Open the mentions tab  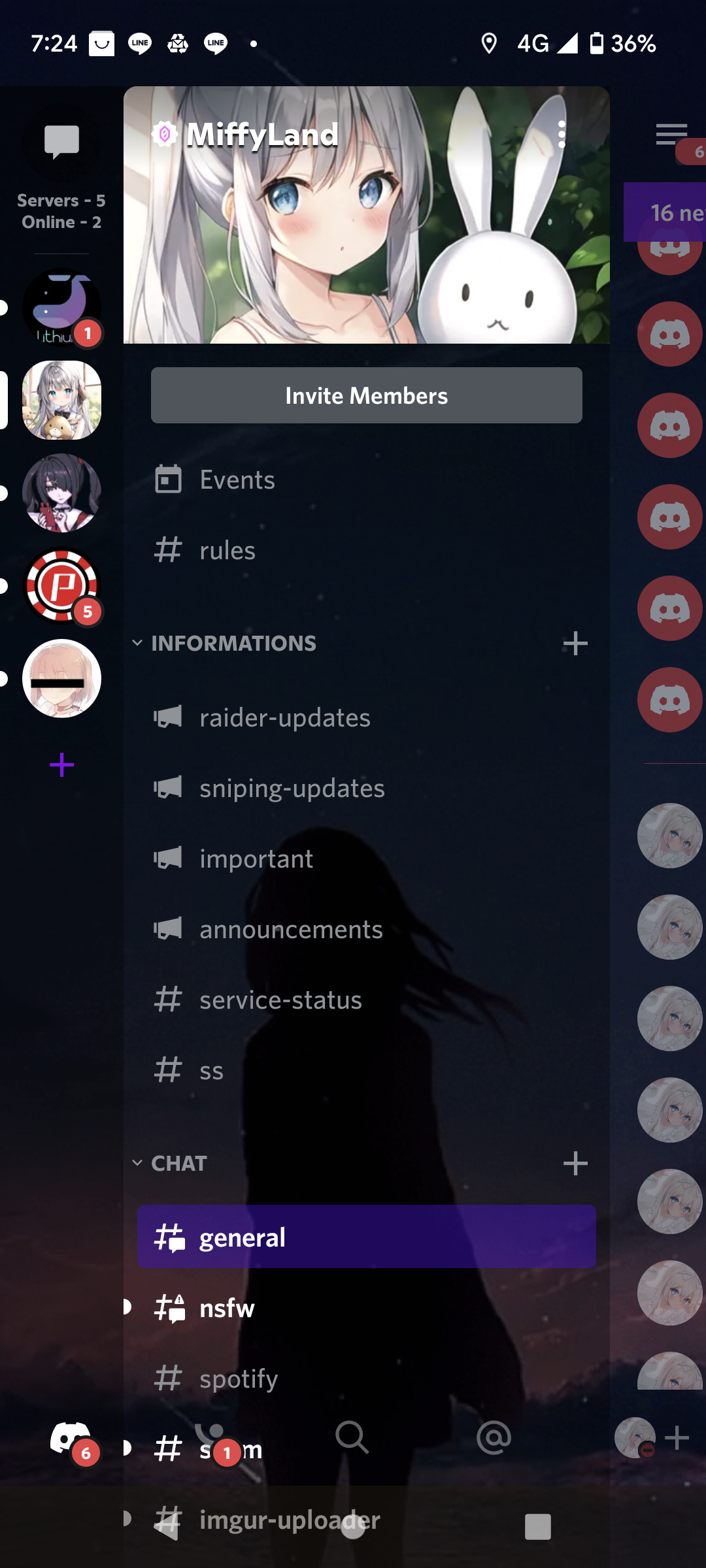(494, 1437)
